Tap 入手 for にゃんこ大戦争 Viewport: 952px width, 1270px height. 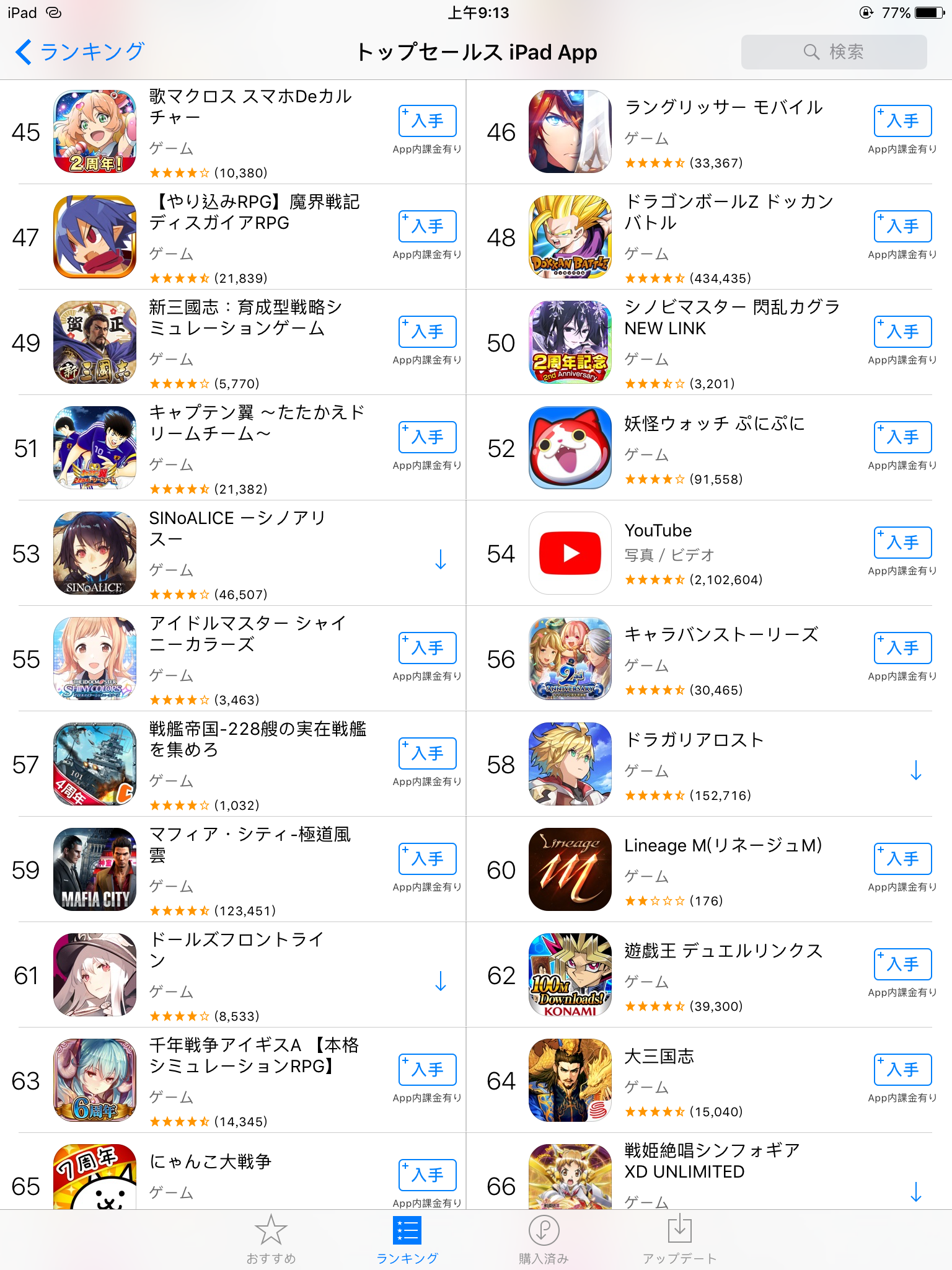coord(427,1175)
